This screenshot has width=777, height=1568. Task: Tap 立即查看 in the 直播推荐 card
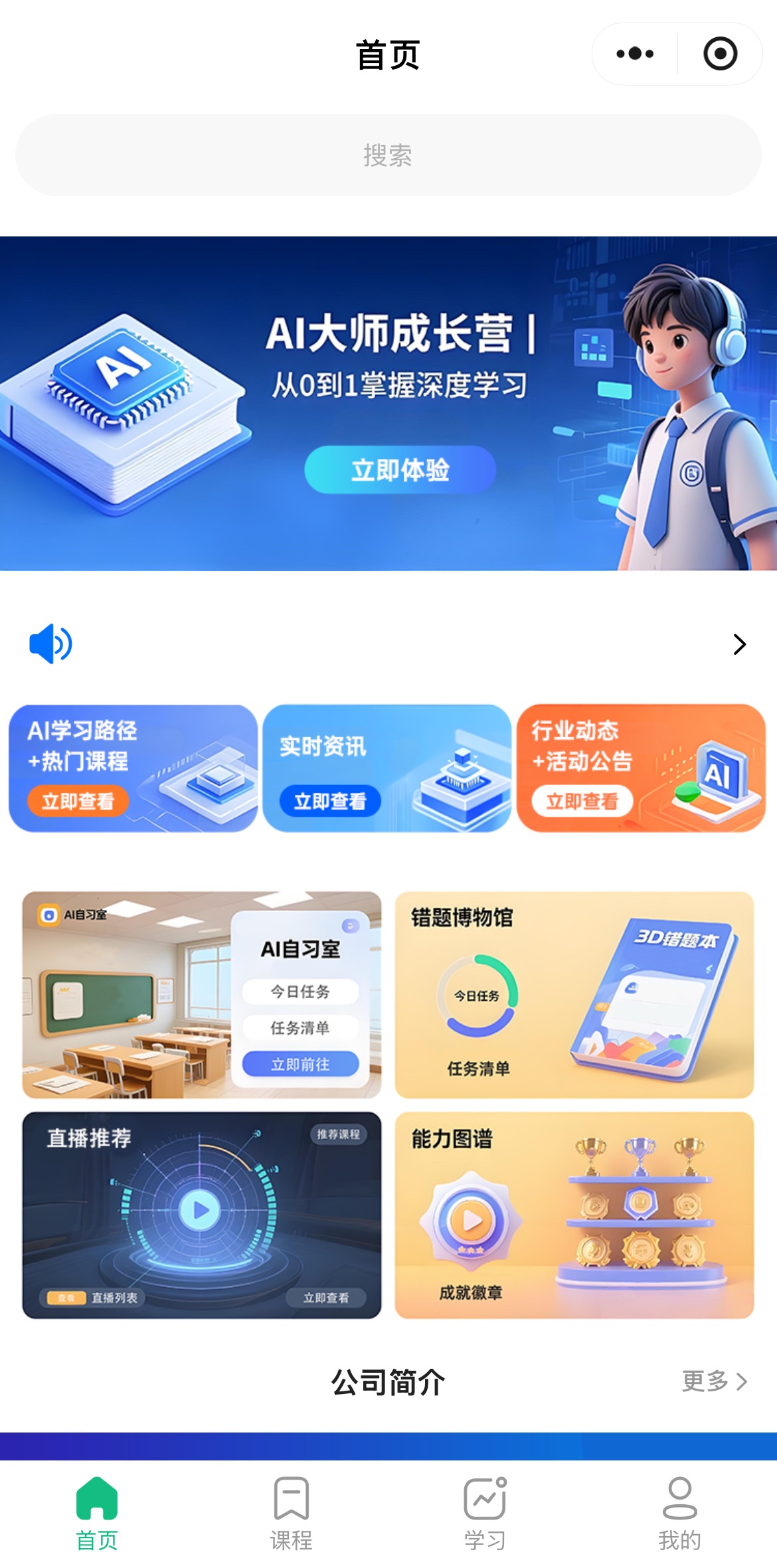click(325, 1298)
